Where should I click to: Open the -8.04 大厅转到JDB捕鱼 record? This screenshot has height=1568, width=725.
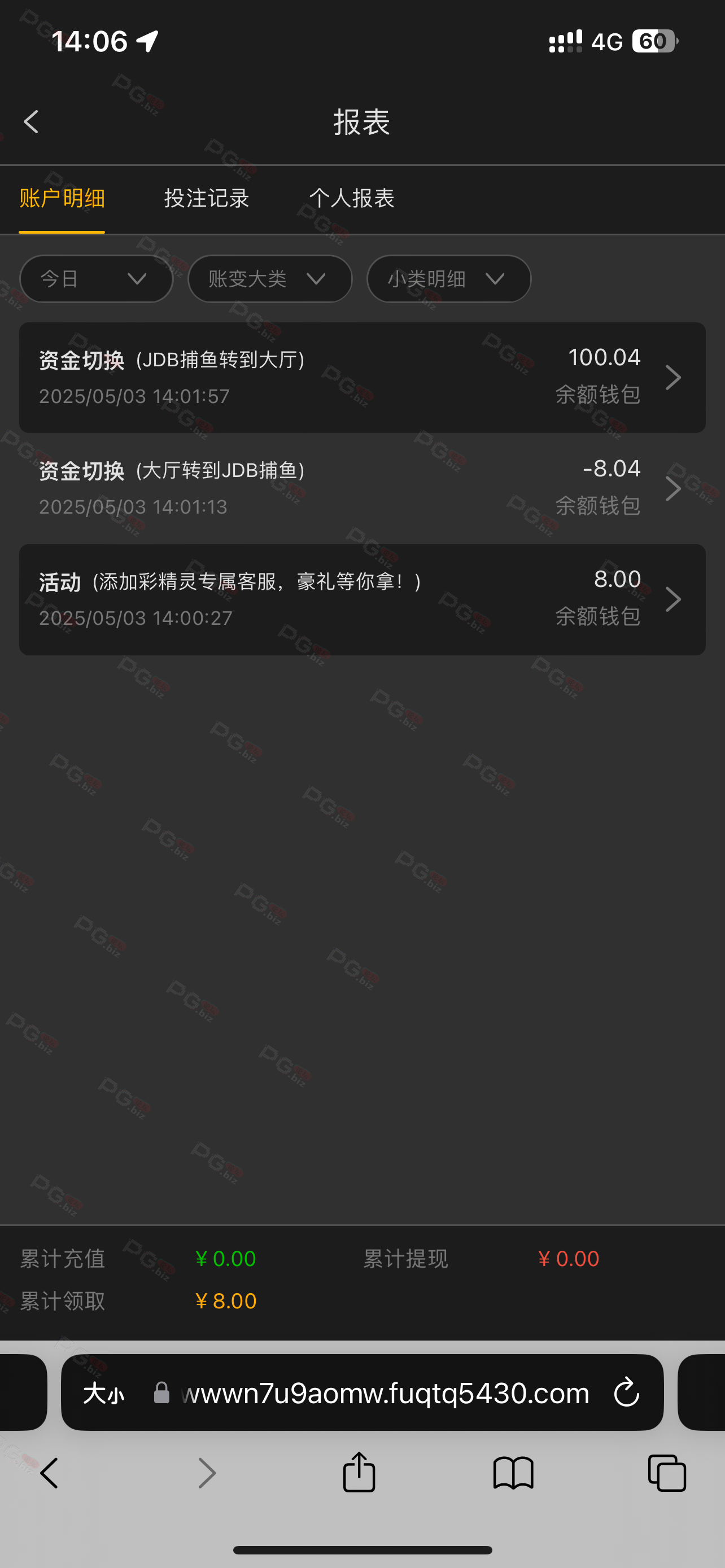click(x=362, y=488)
